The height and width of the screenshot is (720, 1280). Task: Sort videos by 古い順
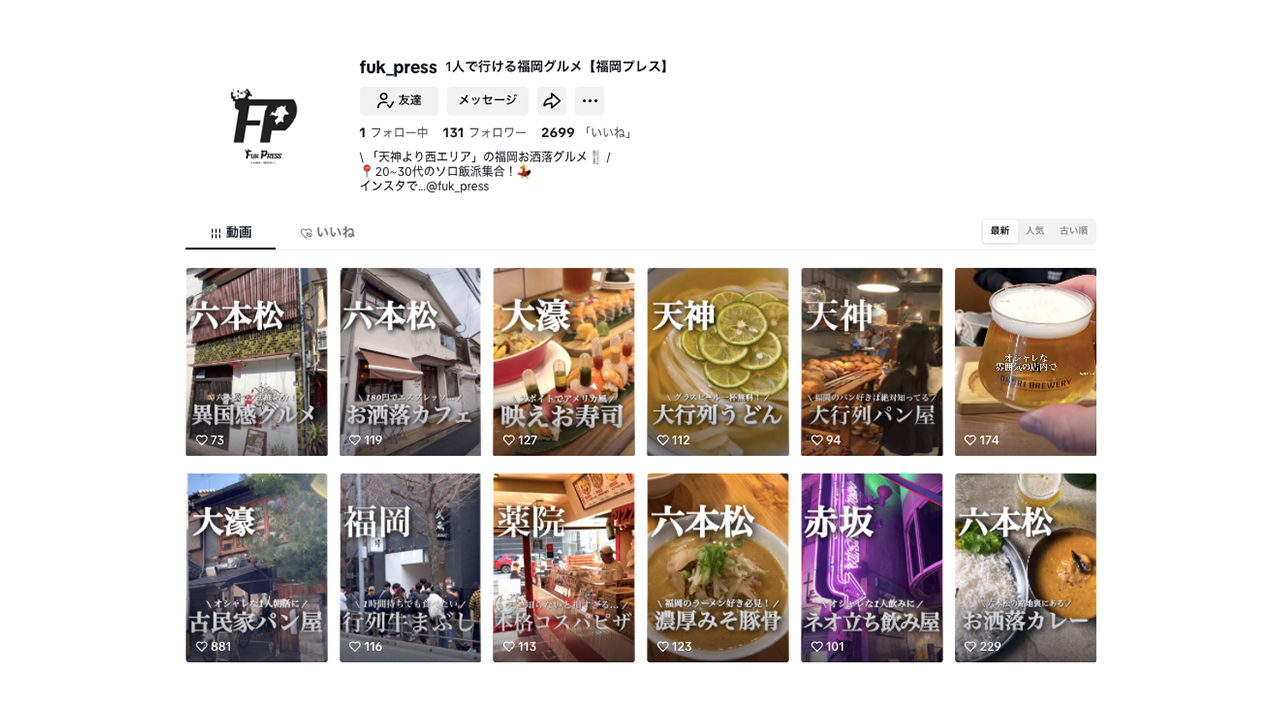click(x=1073, y=231)
